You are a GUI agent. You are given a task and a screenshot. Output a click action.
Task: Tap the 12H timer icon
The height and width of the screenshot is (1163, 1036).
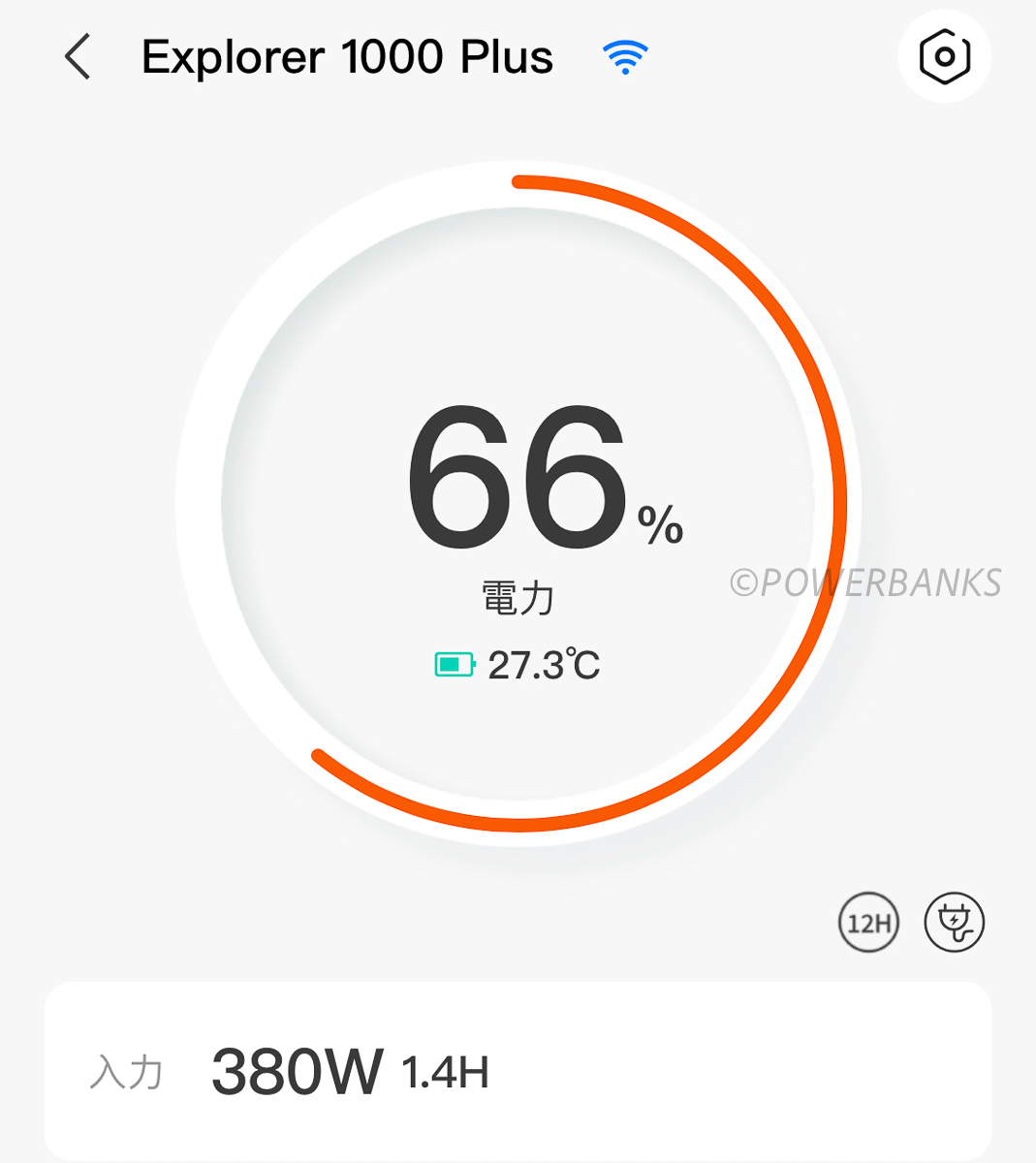(868, 922)
